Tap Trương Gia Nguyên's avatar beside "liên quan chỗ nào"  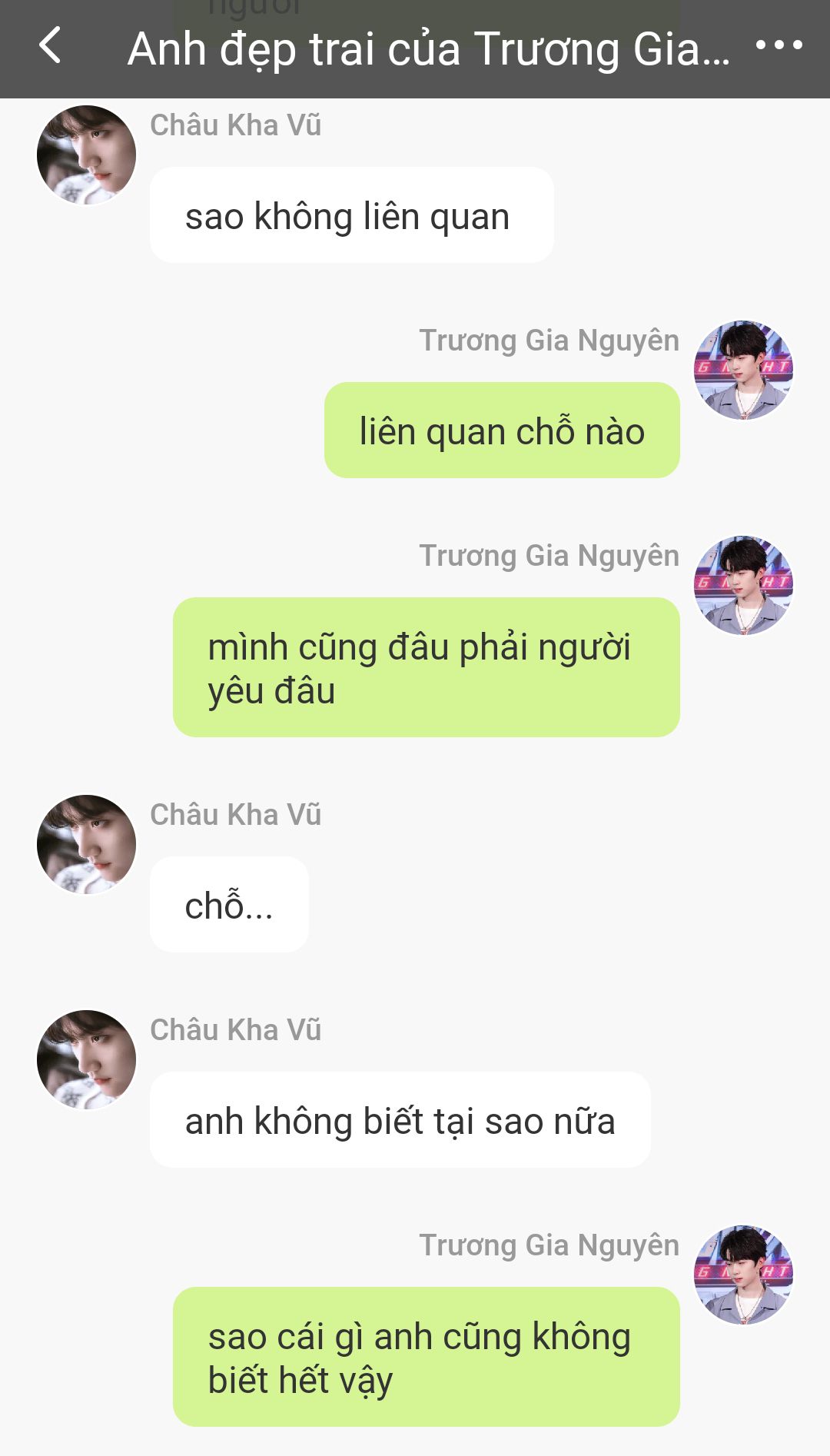click(743, 370)
